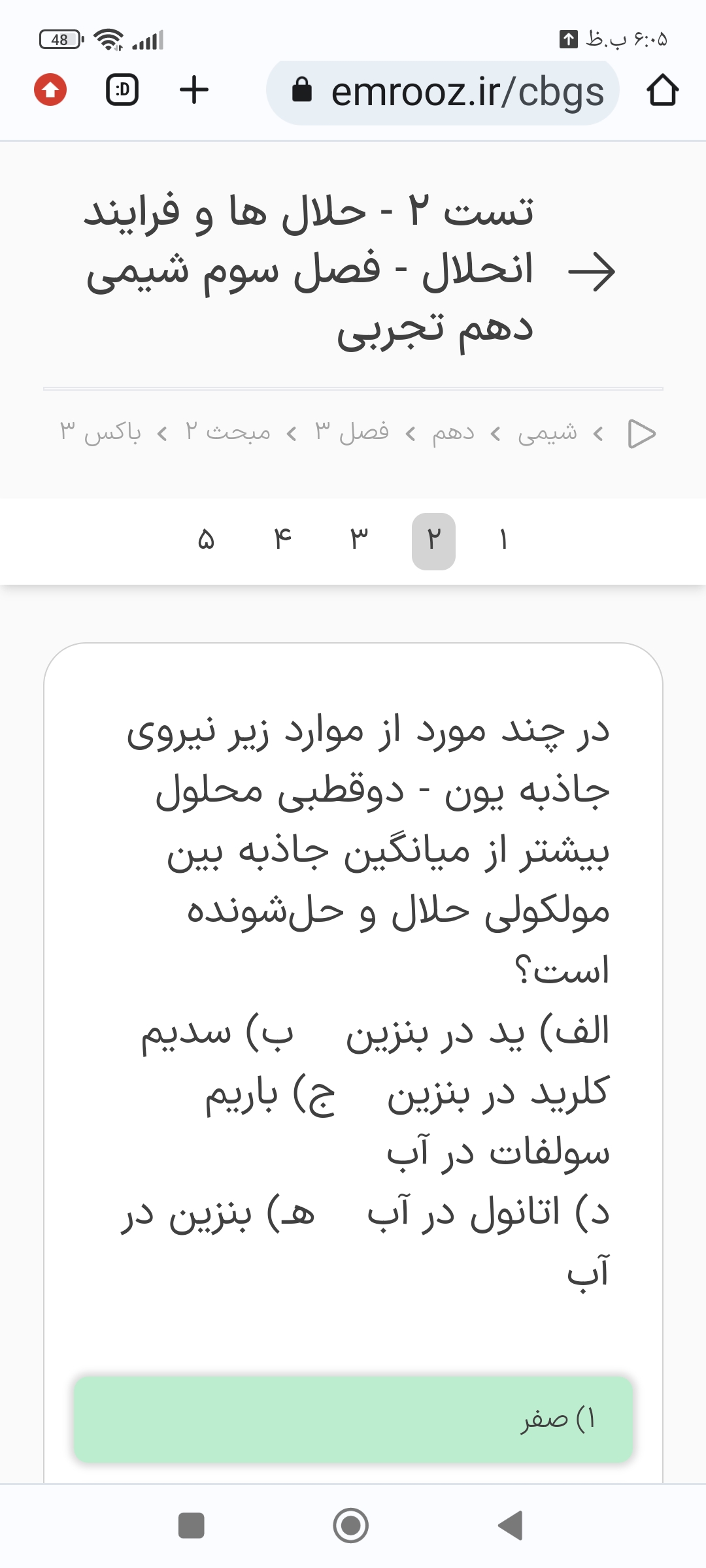Open the دهم breadcrumb link
Viewport: 706px width, 1568px height.
point(452,433)
